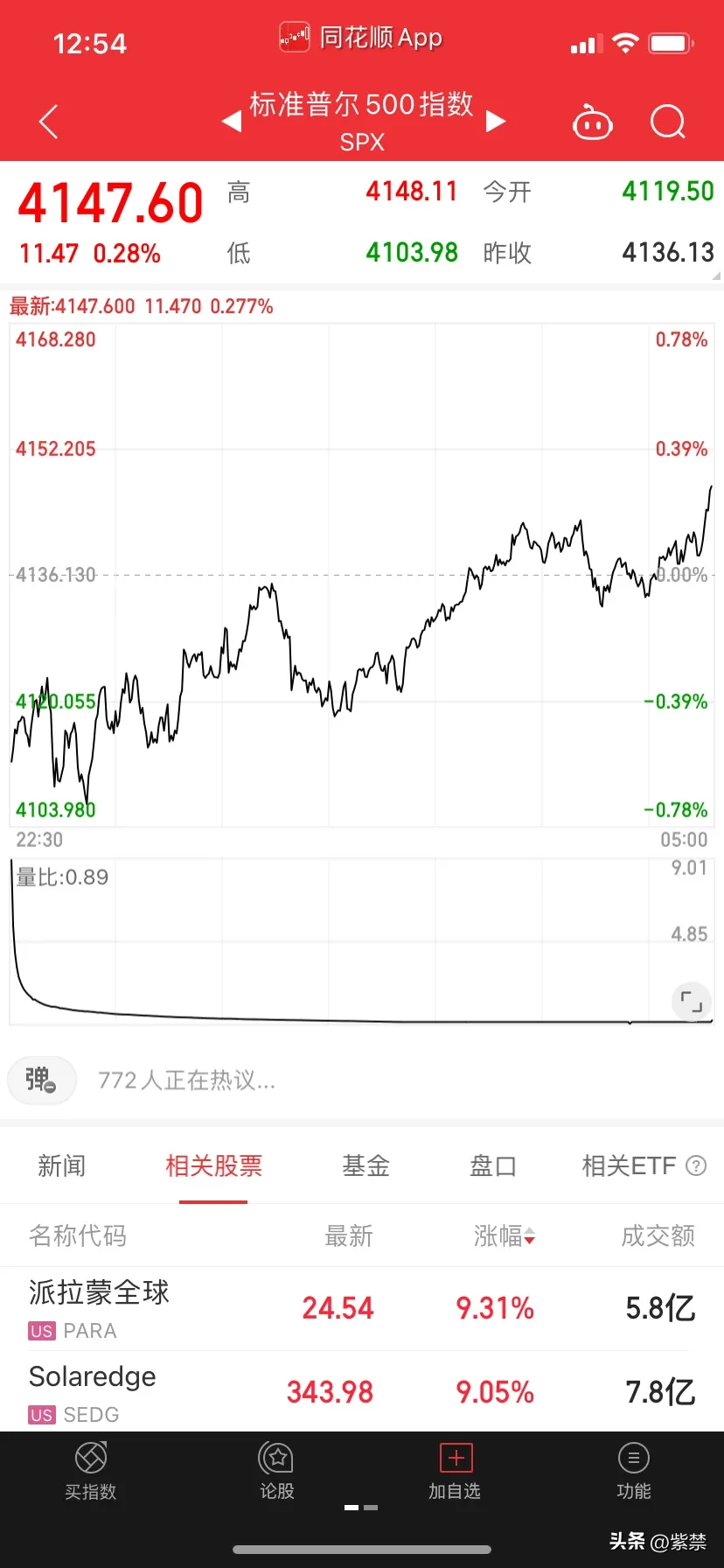
Task: Switch to the 新闻 tab
Action: (61, 1166)
